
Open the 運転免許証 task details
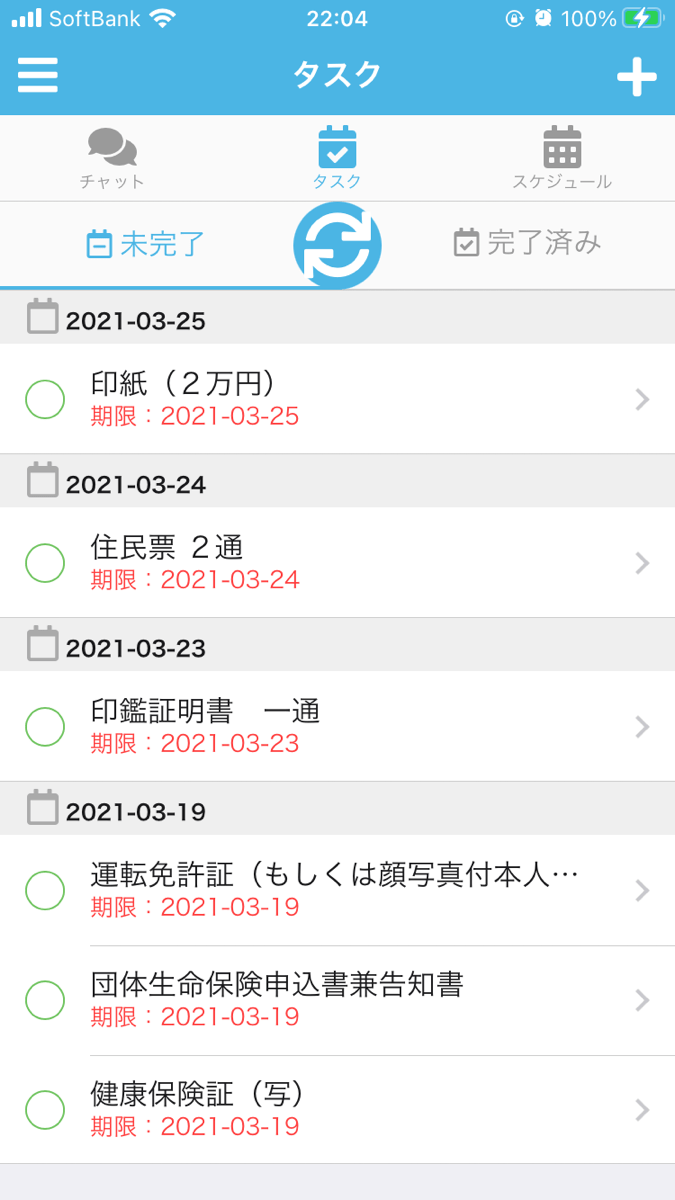[x=337, y=890]
